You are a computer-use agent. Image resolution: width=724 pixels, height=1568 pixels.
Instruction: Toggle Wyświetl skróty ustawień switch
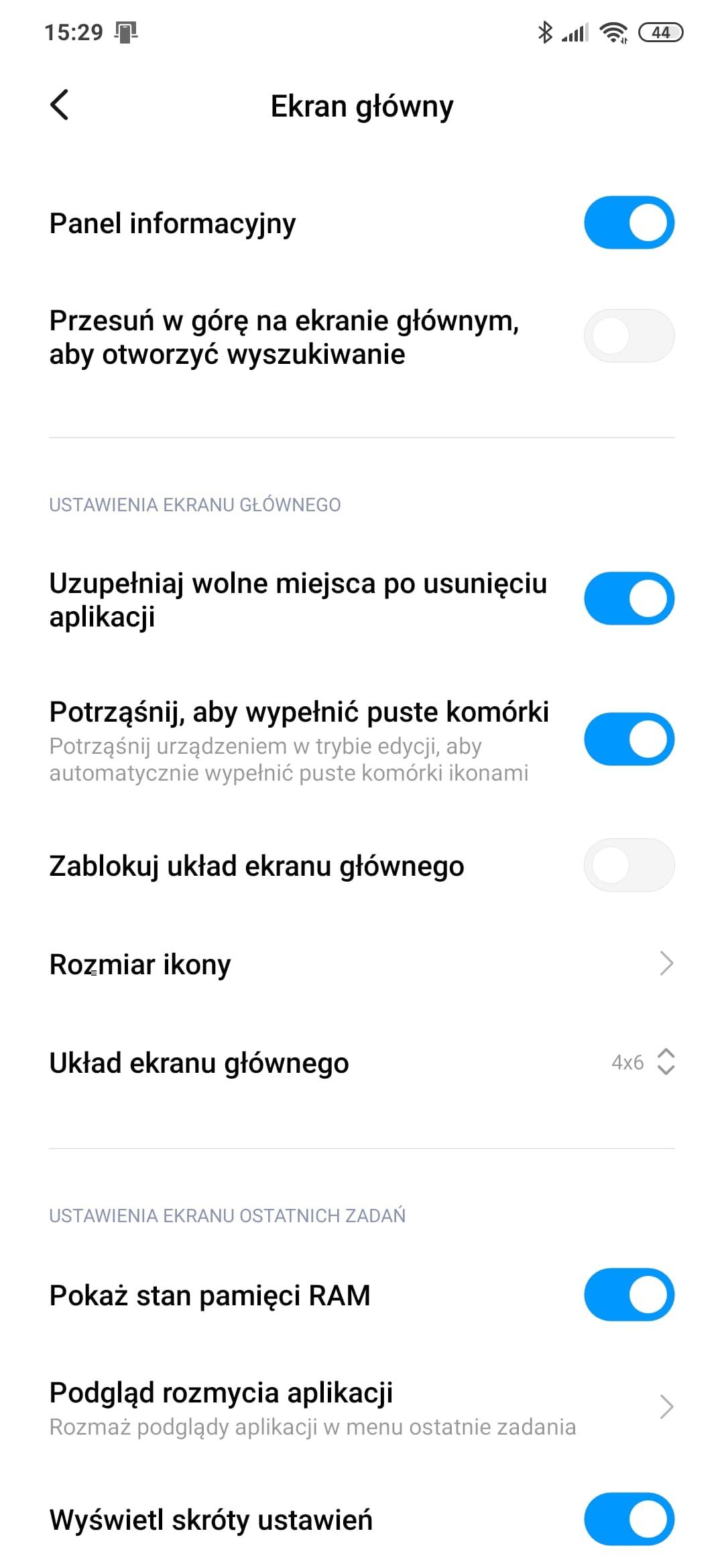click(x=629, y=1519)
